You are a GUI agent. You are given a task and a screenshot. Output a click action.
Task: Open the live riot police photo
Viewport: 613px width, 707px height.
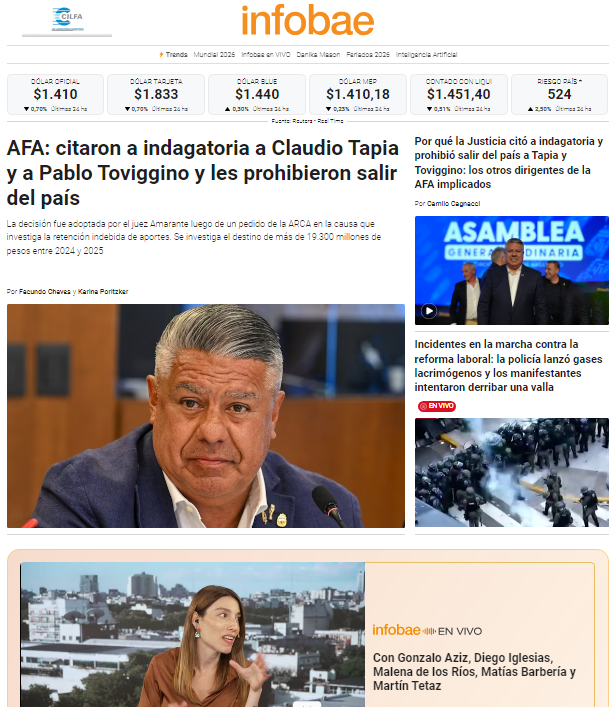pyautogui.click(x=511, y=472)
